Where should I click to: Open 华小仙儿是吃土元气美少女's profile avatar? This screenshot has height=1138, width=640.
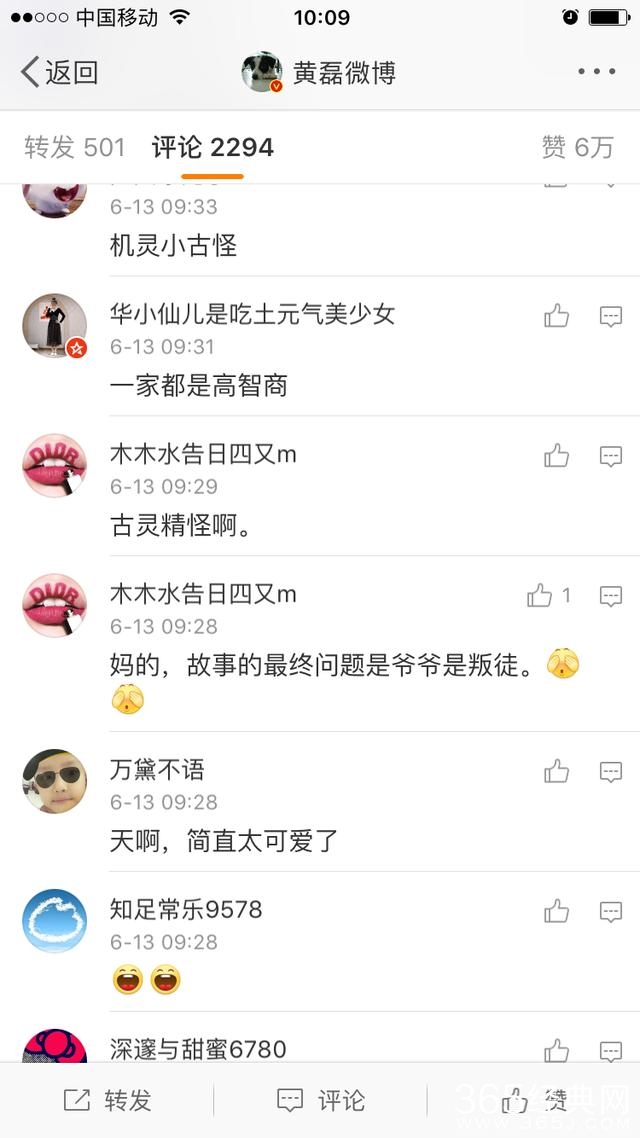[x=55, y=327]
